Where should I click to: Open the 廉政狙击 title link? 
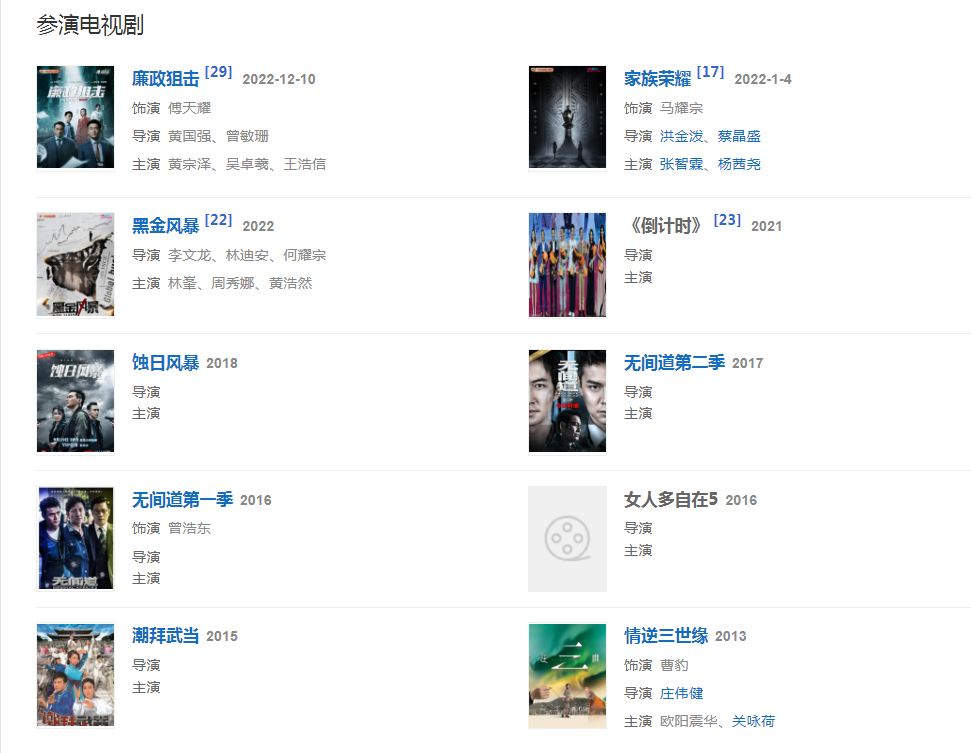tap(166, 79)
